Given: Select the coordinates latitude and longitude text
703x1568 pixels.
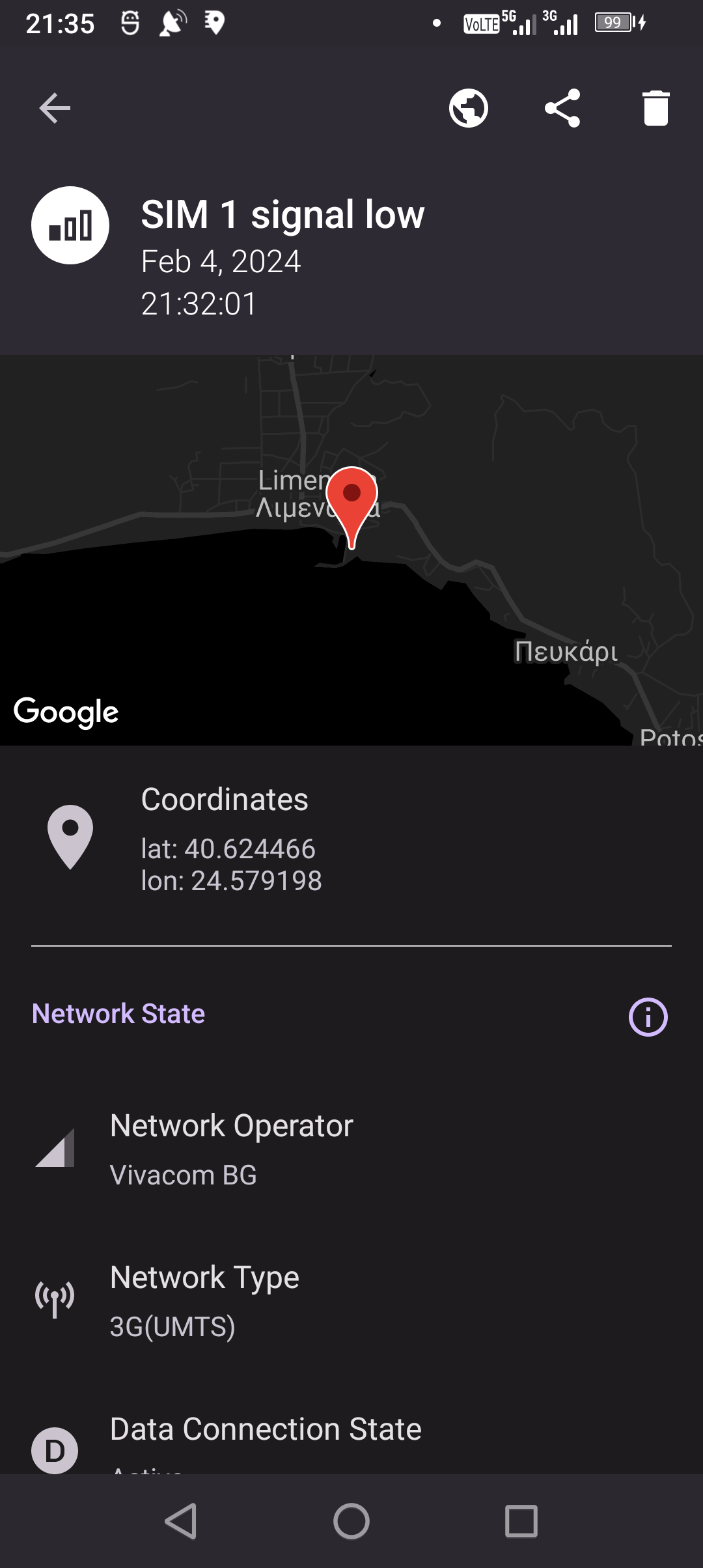Looking at the screenshot, I should (x=232, y=864).
